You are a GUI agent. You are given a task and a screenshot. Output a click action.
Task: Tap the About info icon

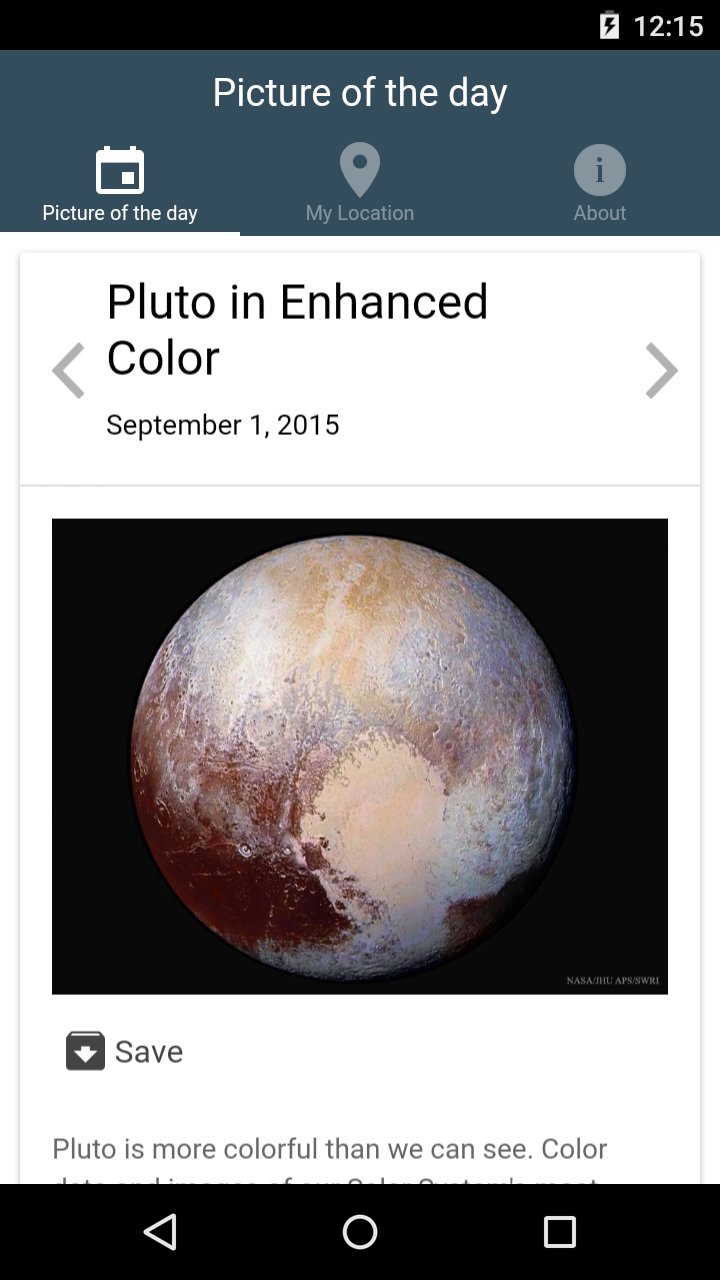pos(599,168)
